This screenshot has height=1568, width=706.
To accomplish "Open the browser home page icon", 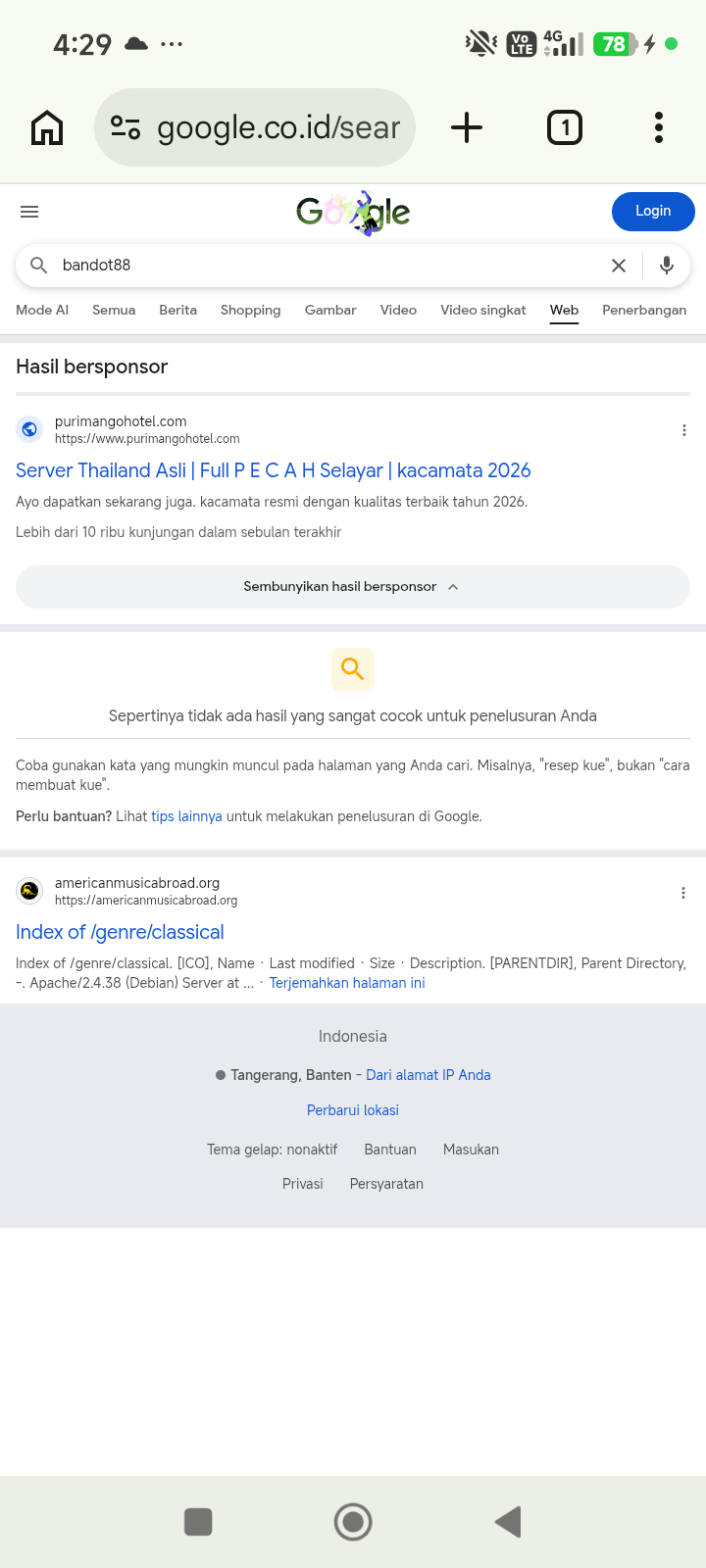I will [47, 127].
